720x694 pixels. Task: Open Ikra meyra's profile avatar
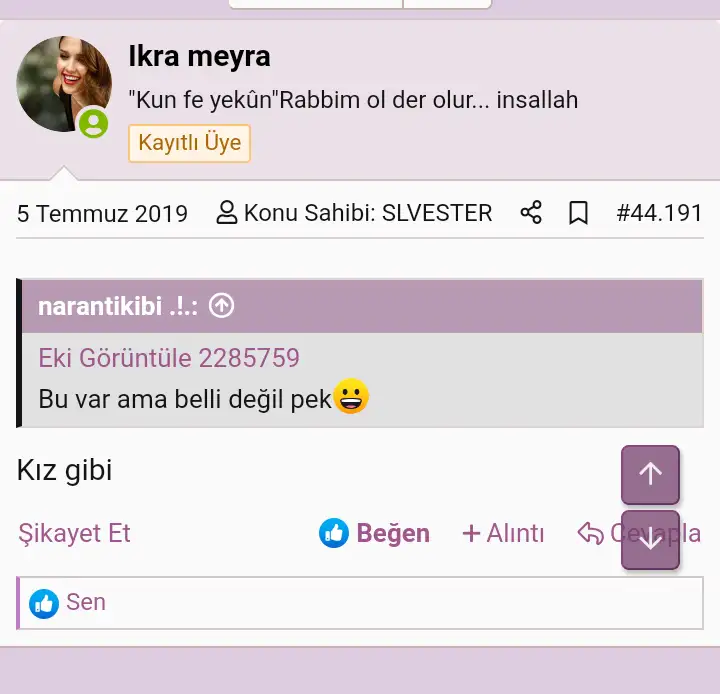point(64,84)
